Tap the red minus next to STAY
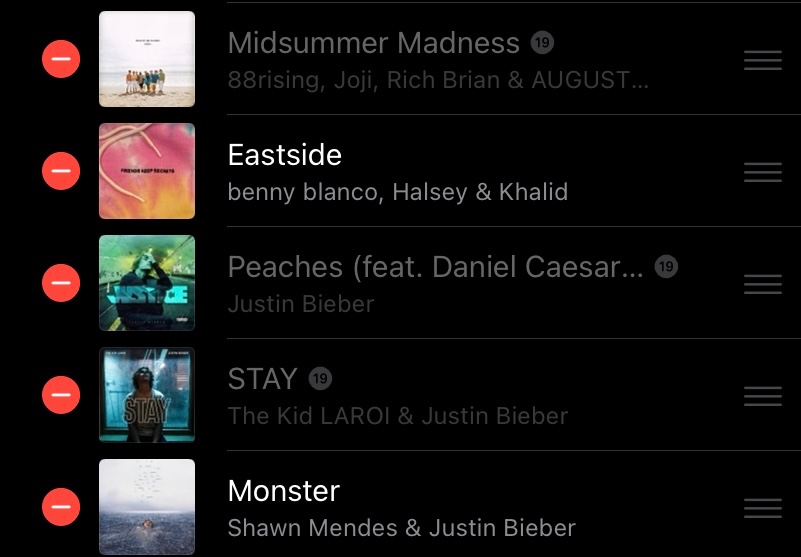The height and width of the screenshot is (557, 801). [x=60, y=396]
